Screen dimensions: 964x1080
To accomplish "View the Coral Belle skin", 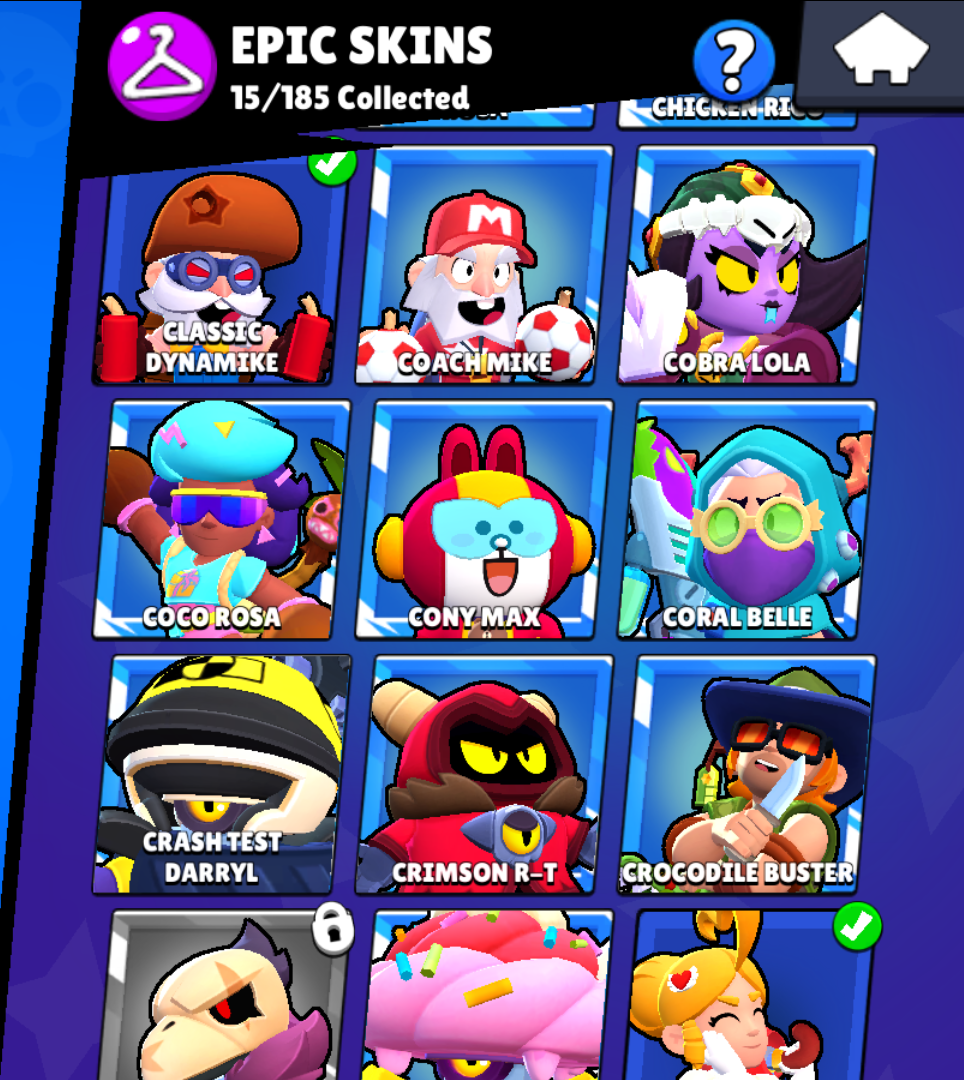I will (747, 520).
